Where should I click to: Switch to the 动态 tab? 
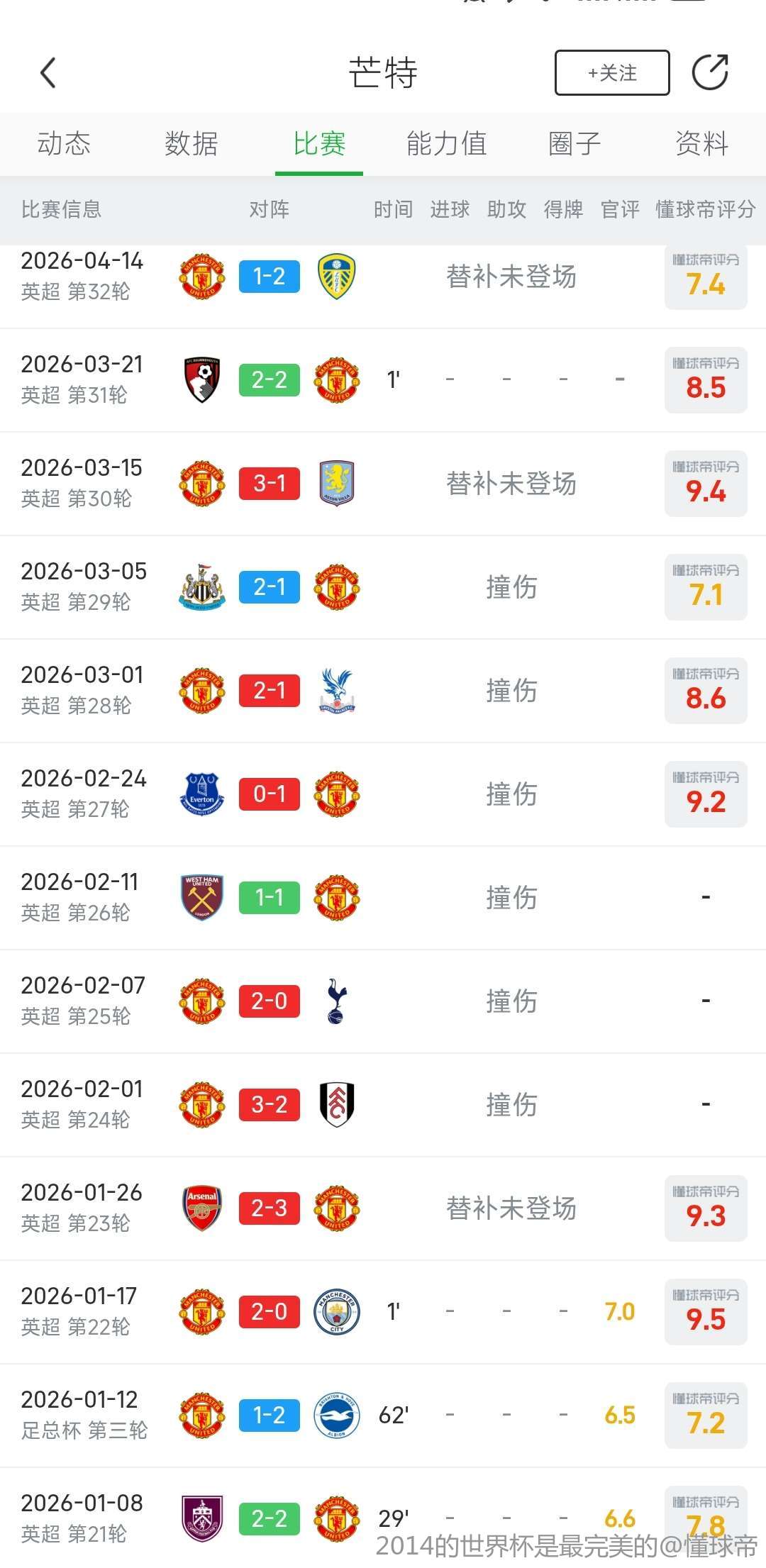pos(64,144)
